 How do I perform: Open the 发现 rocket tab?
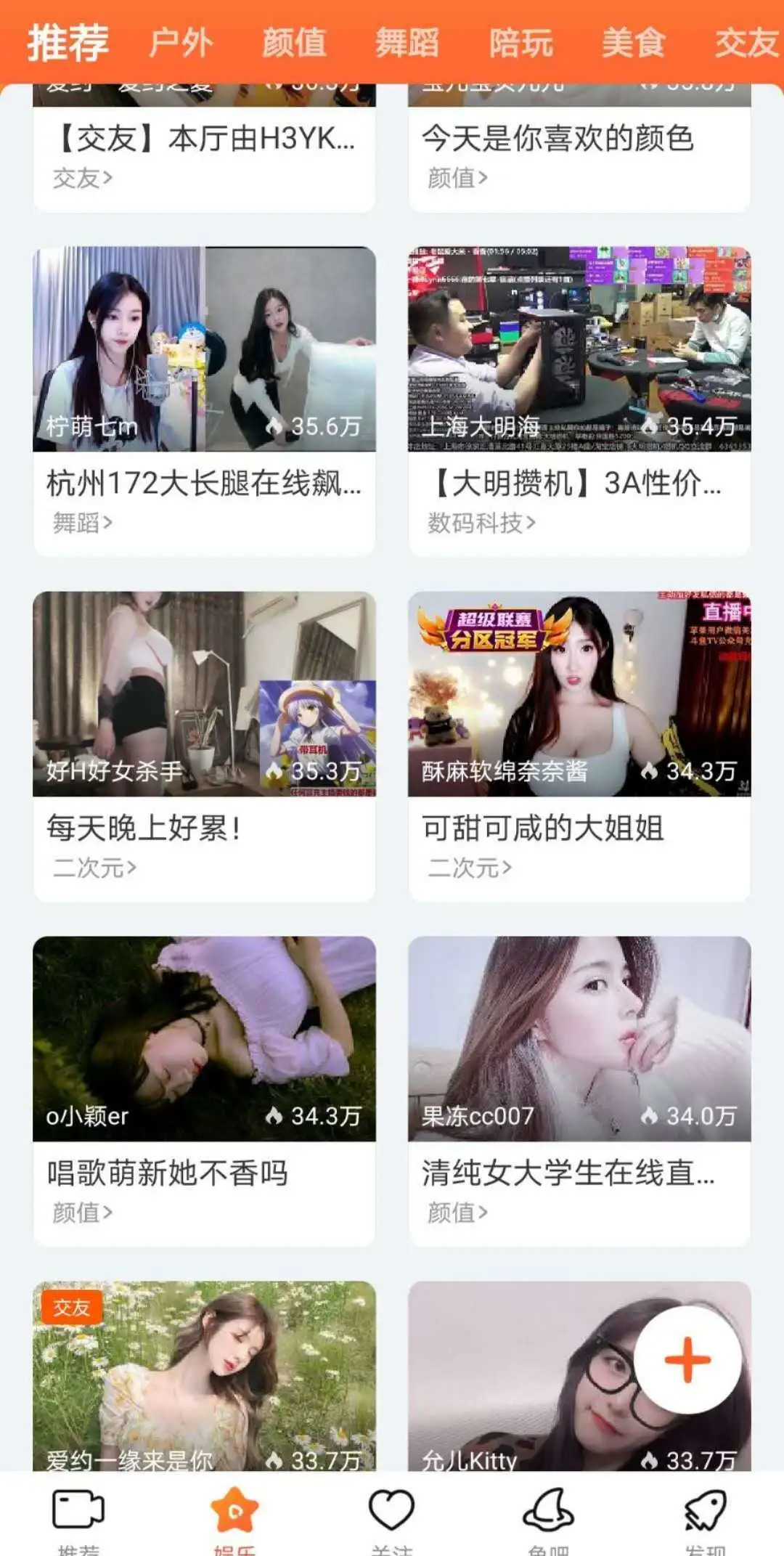tap(705, 1518)
